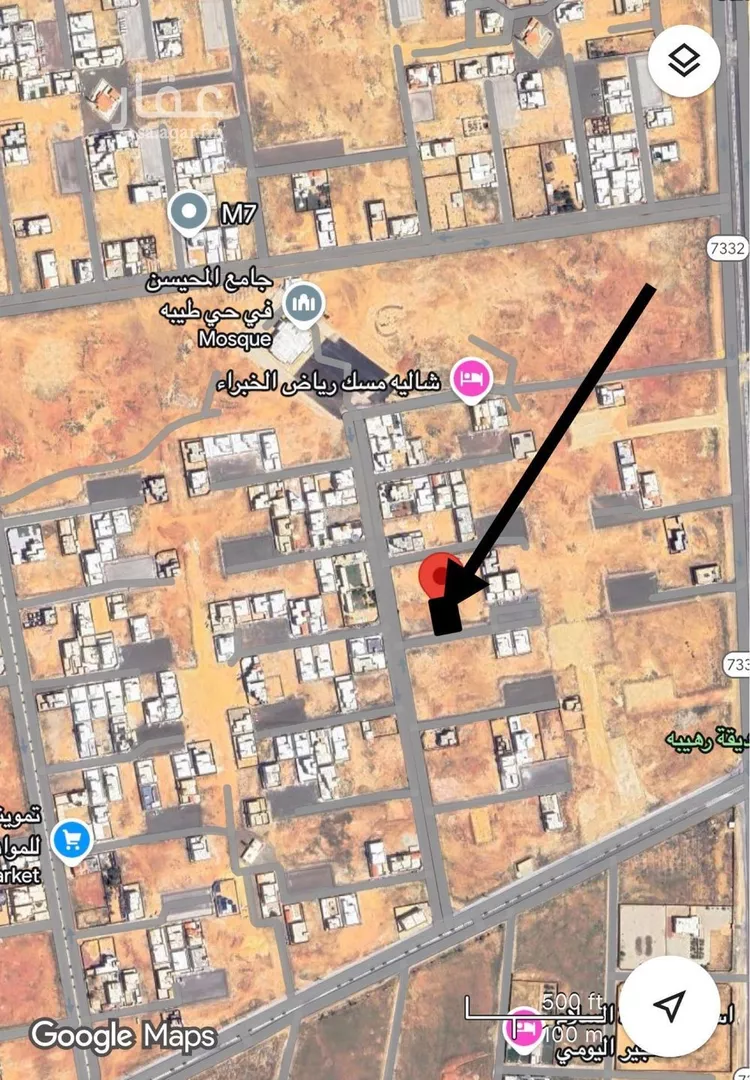The height and width of the screenshot is (1080, 750).
Task: Tap the navigation arrow location button
Action: coord(669,1004)
